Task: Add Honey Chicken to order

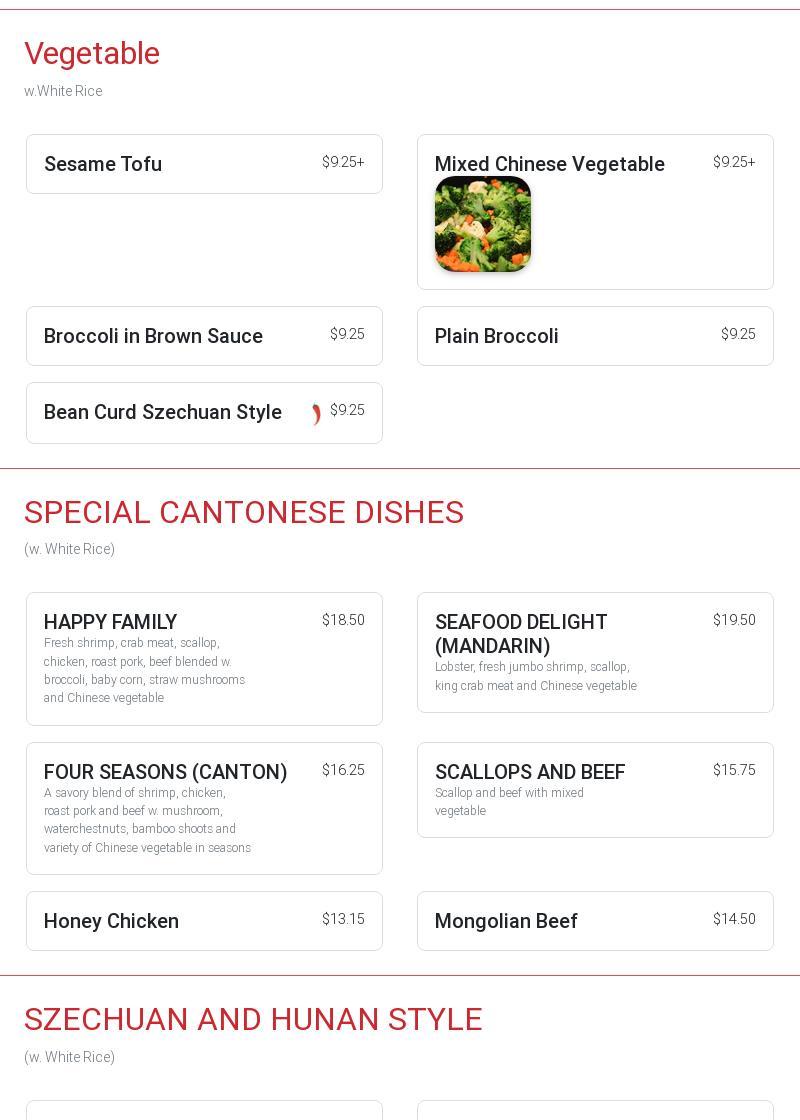Action: 204,921
